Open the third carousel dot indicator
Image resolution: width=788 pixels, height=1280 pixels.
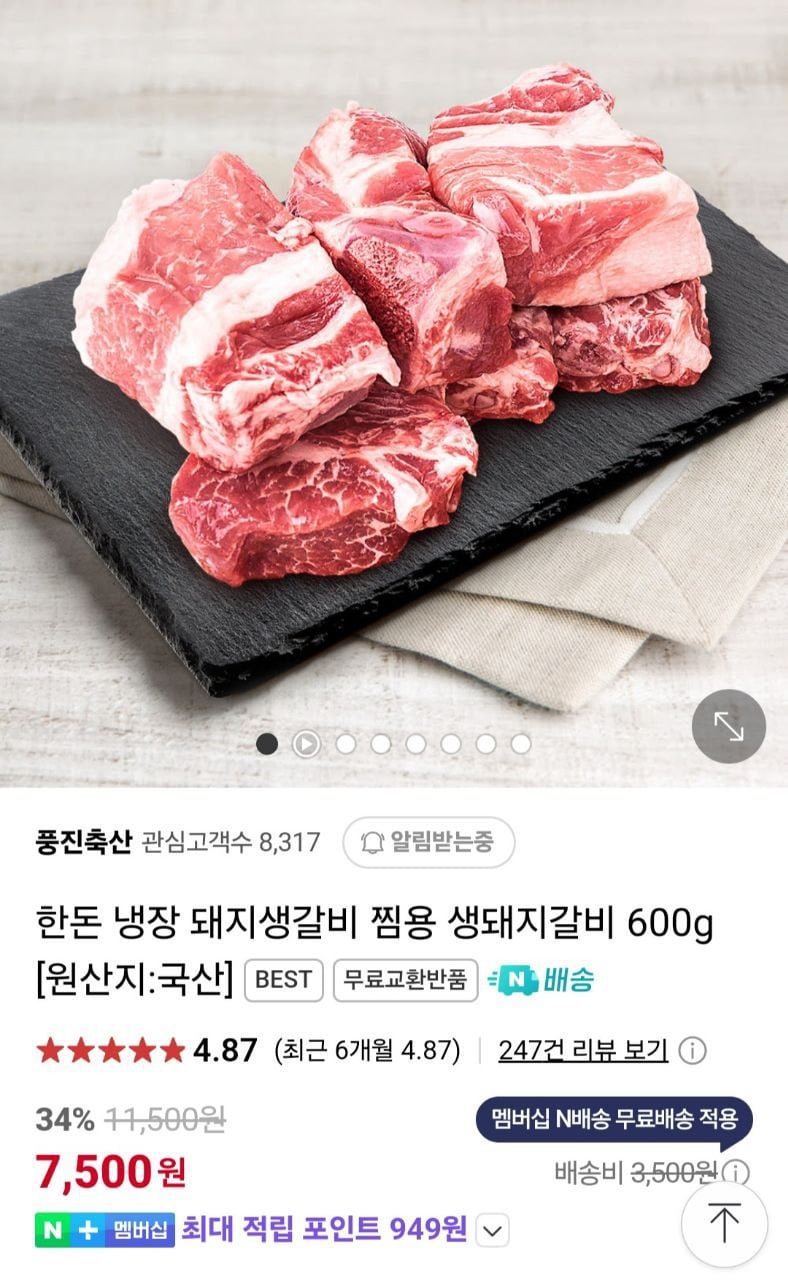[346, 744]
